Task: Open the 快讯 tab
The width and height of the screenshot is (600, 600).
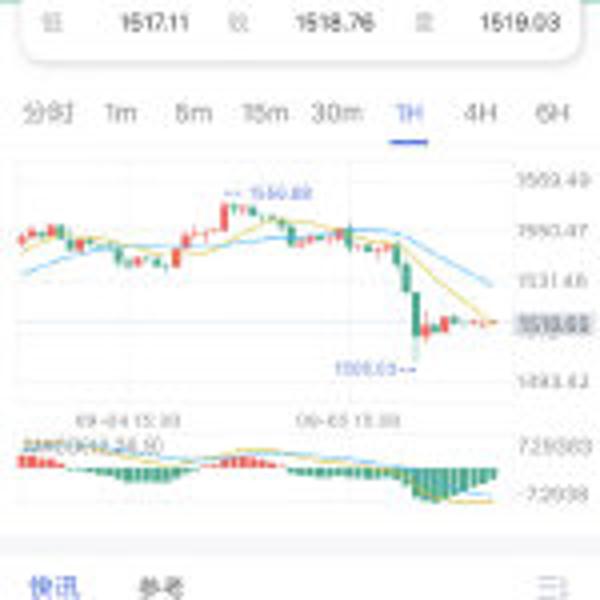Action: pyautogui.click(x=54, y=587)
